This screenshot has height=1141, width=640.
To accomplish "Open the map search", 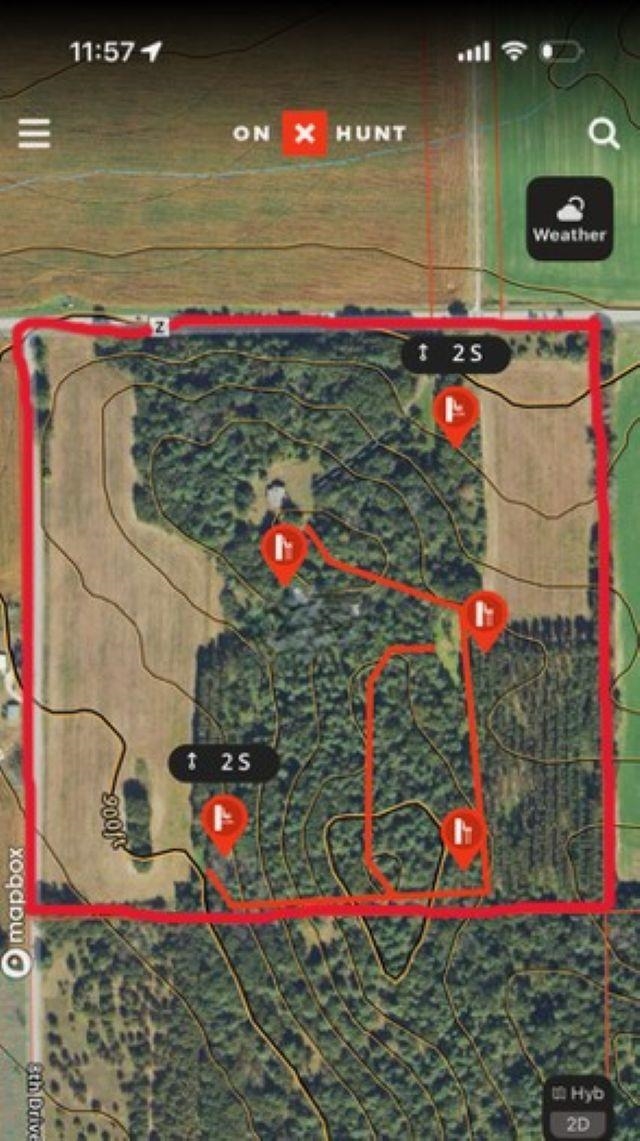I will pos(603,133).
